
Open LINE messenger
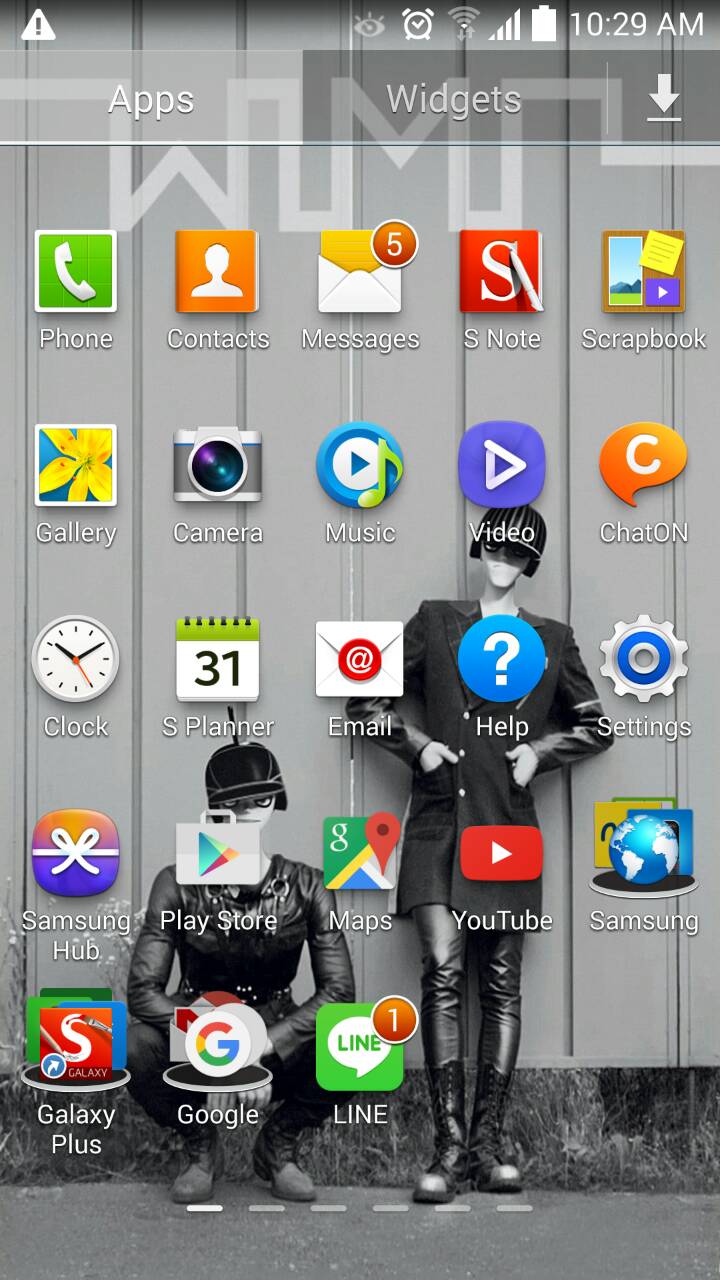click(360, 1047)
